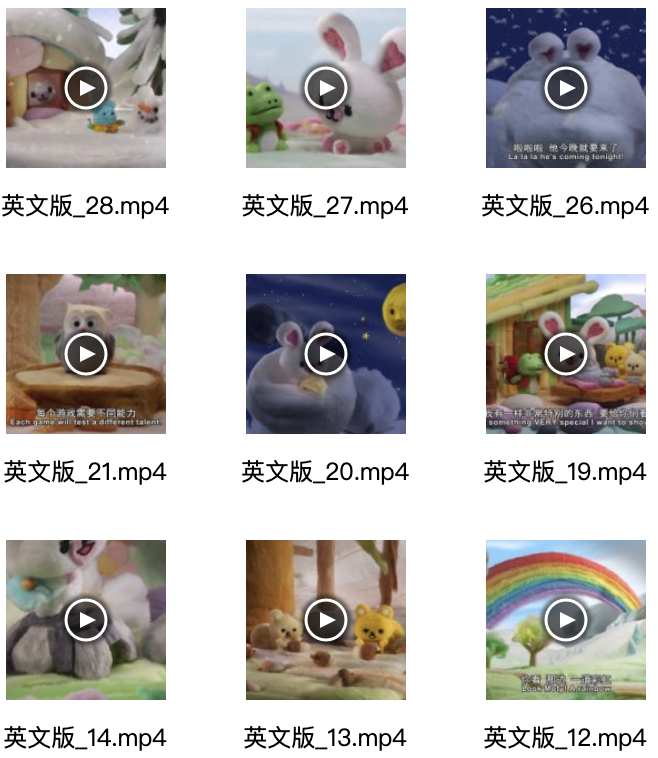
Task: Open the 英文版_27.mp4 video
Action: click(326, 88)
